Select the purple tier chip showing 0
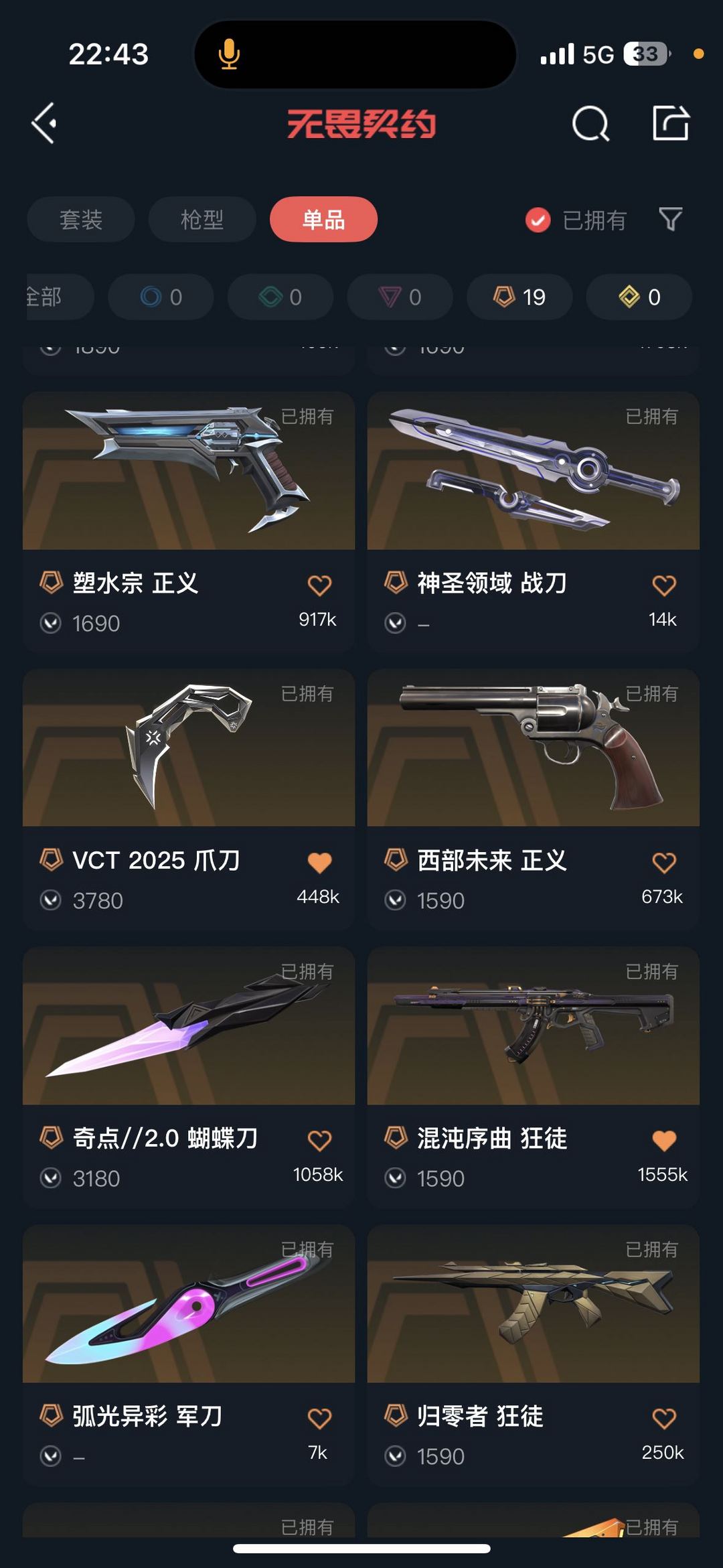The height and width of the screenshot is (1568, 723). click(400, 297)
